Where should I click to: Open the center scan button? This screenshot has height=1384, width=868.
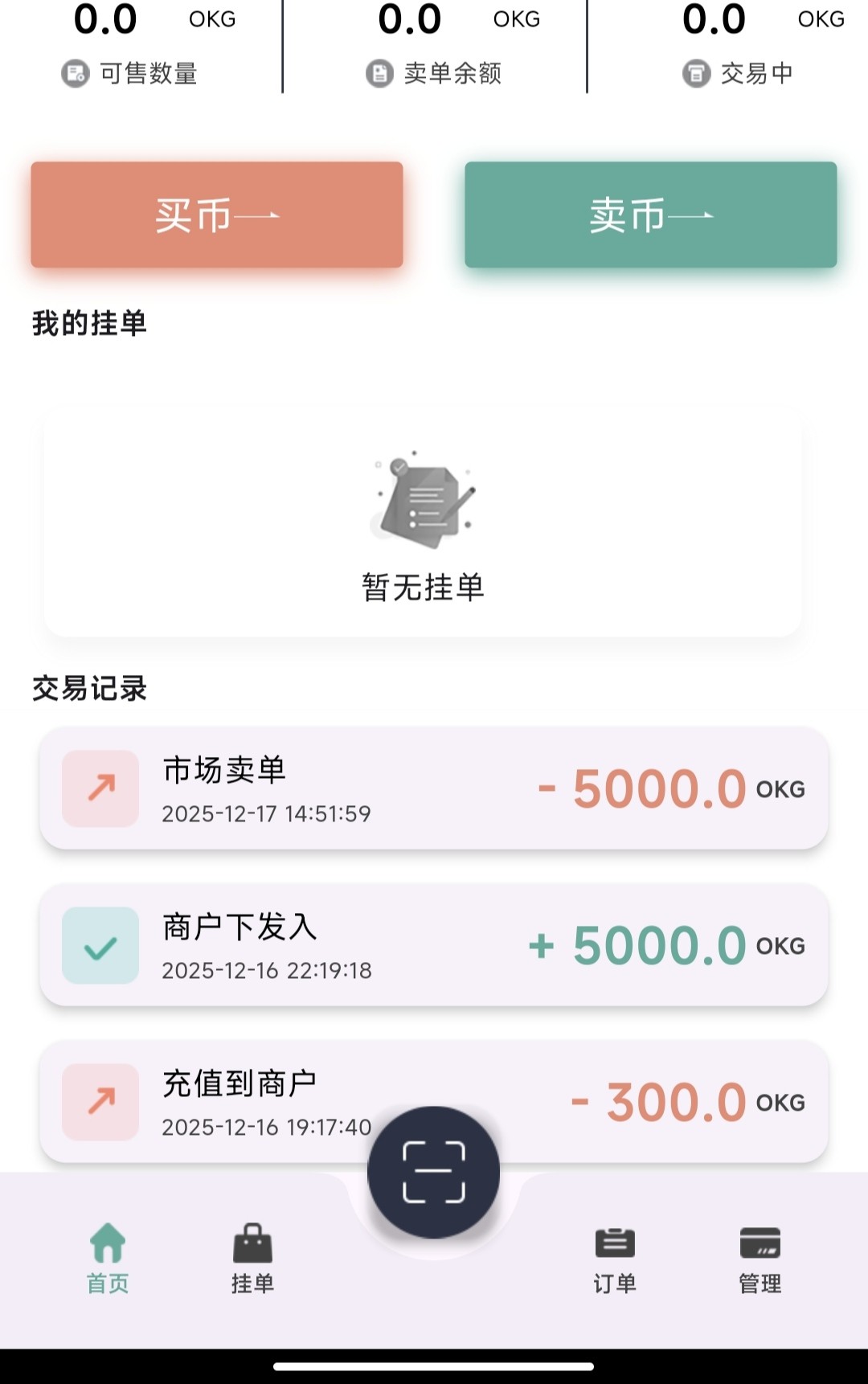434,1172
